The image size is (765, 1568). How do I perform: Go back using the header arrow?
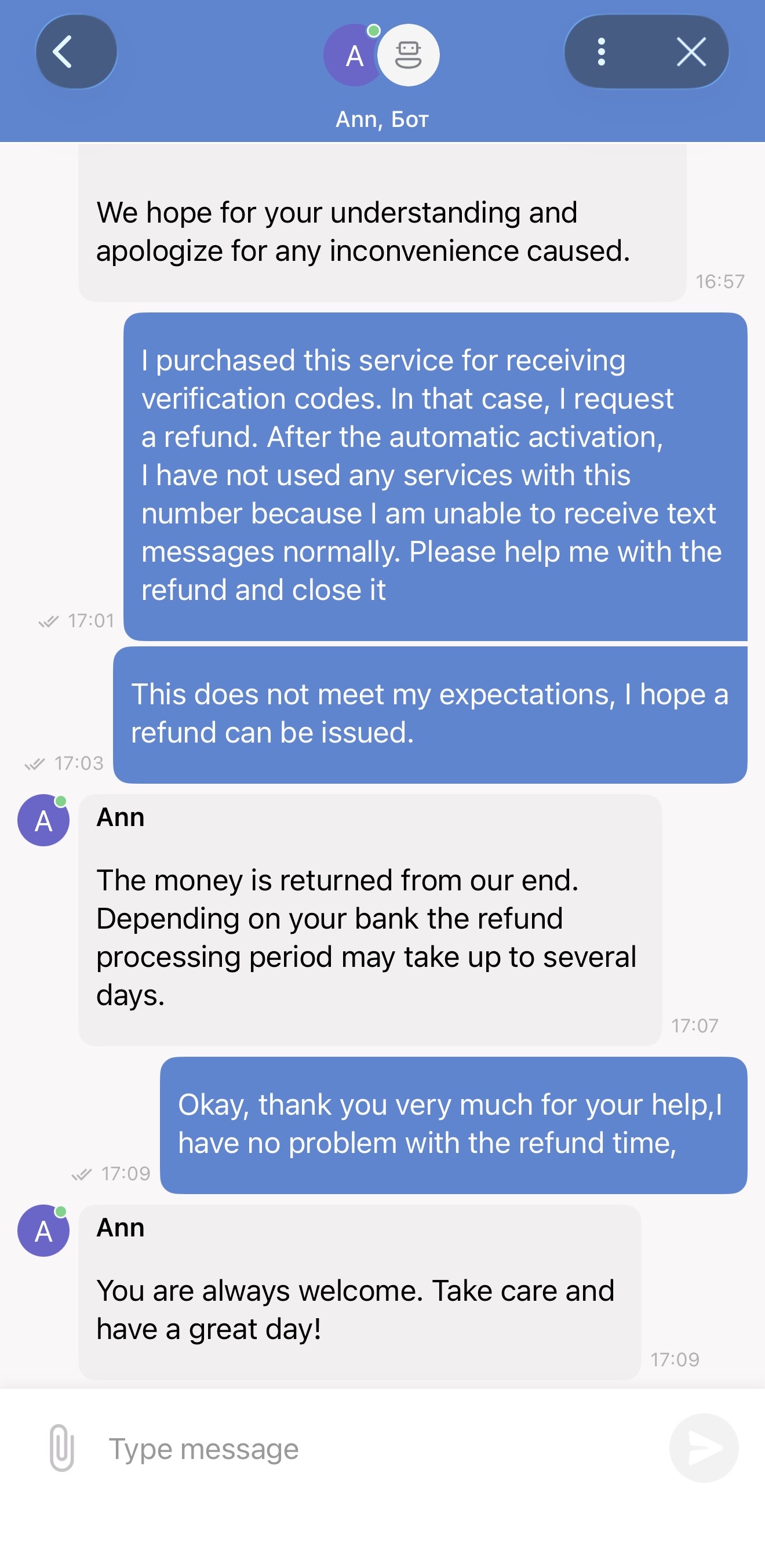(x=75, y=52)
